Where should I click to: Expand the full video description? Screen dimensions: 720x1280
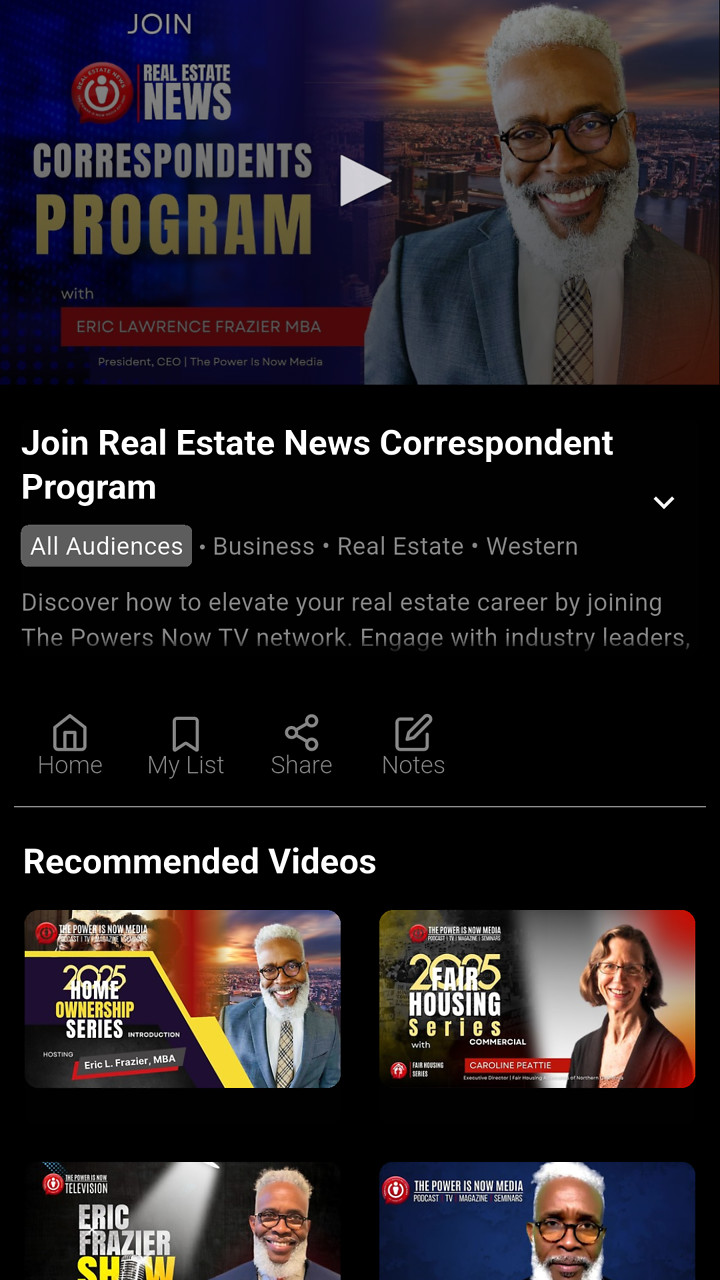663,502
